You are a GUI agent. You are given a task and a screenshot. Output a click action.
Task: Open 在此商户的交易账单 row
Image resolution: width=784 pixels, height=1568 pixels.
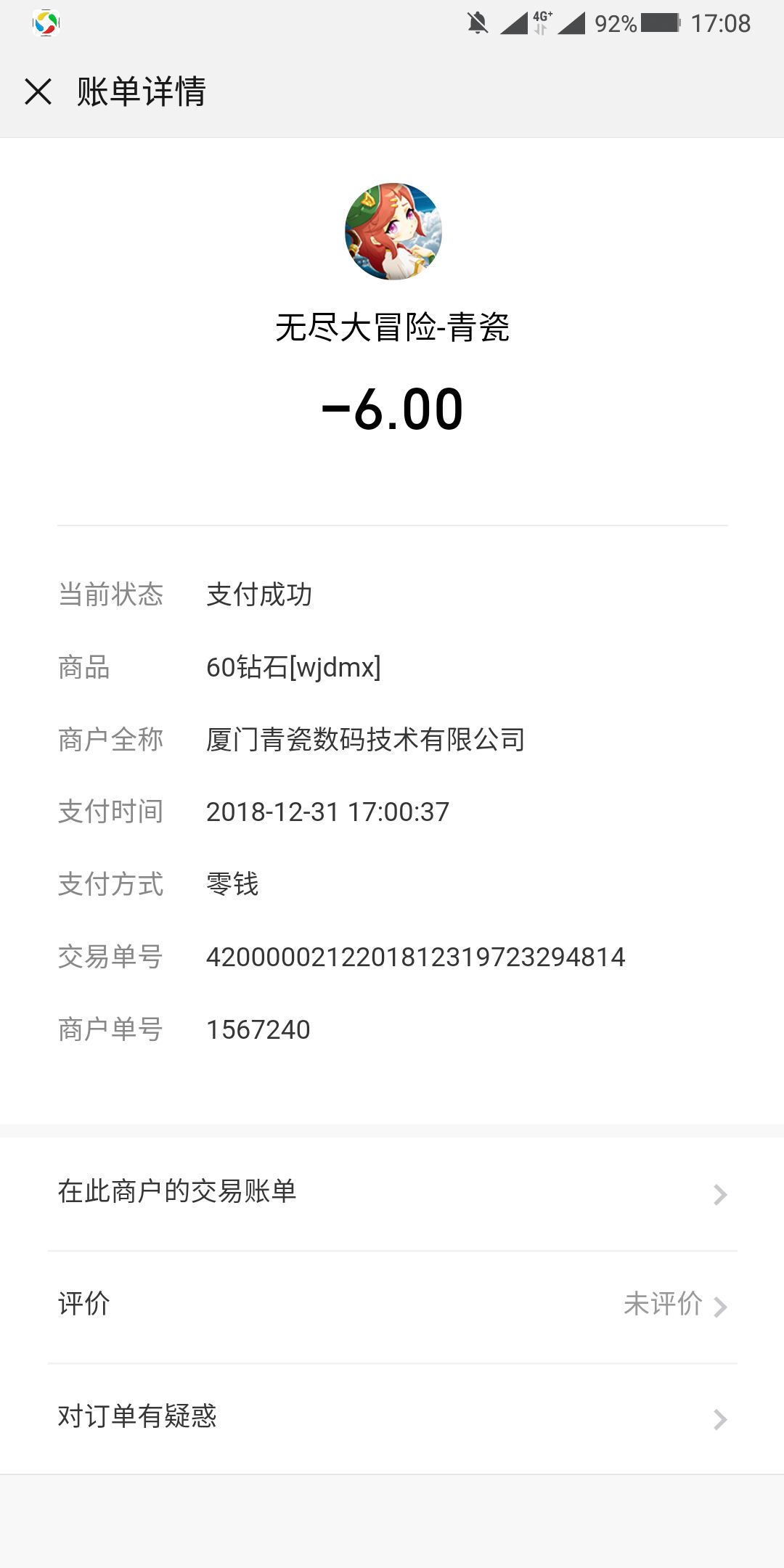coord(392,1194)
